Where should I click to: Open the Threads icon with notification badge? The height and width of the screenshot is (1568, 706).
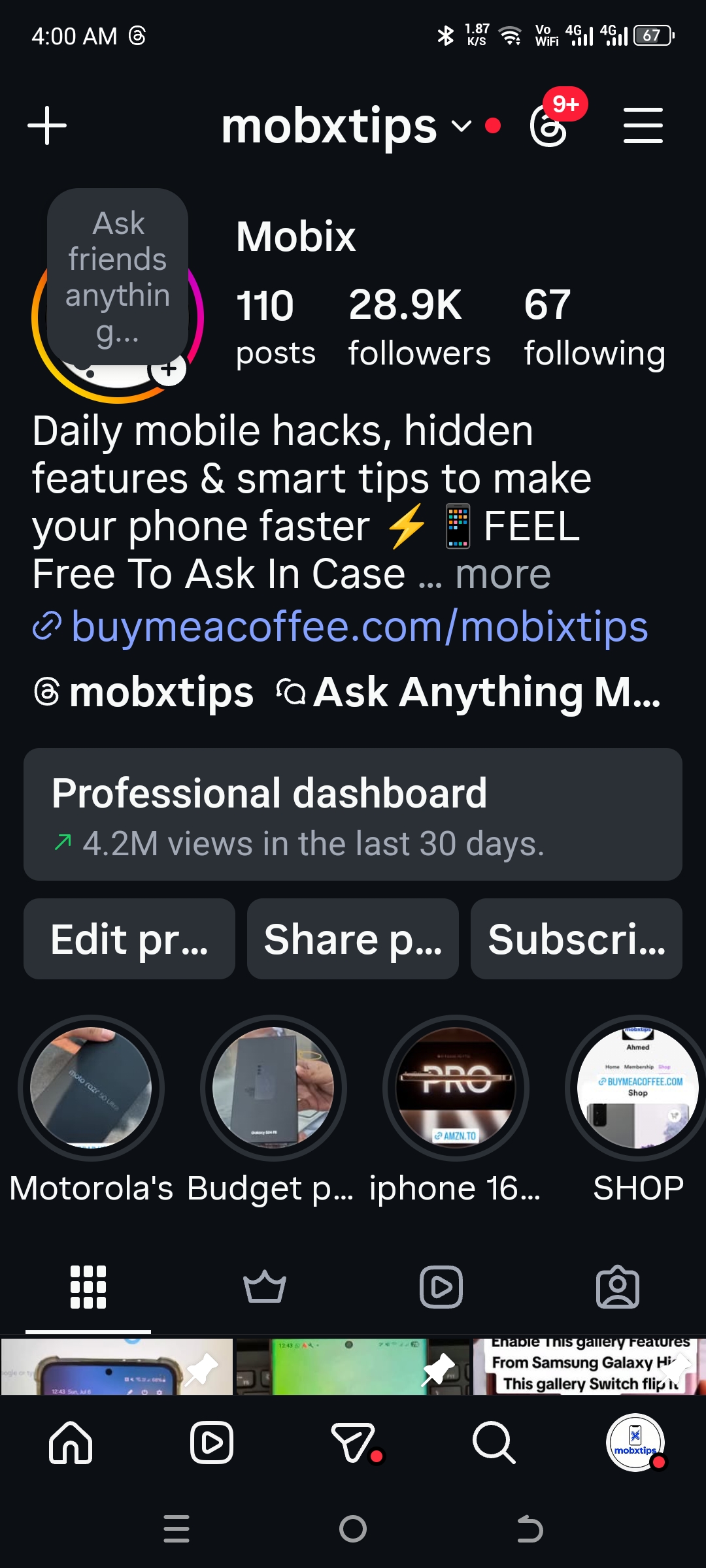(549, 125)
